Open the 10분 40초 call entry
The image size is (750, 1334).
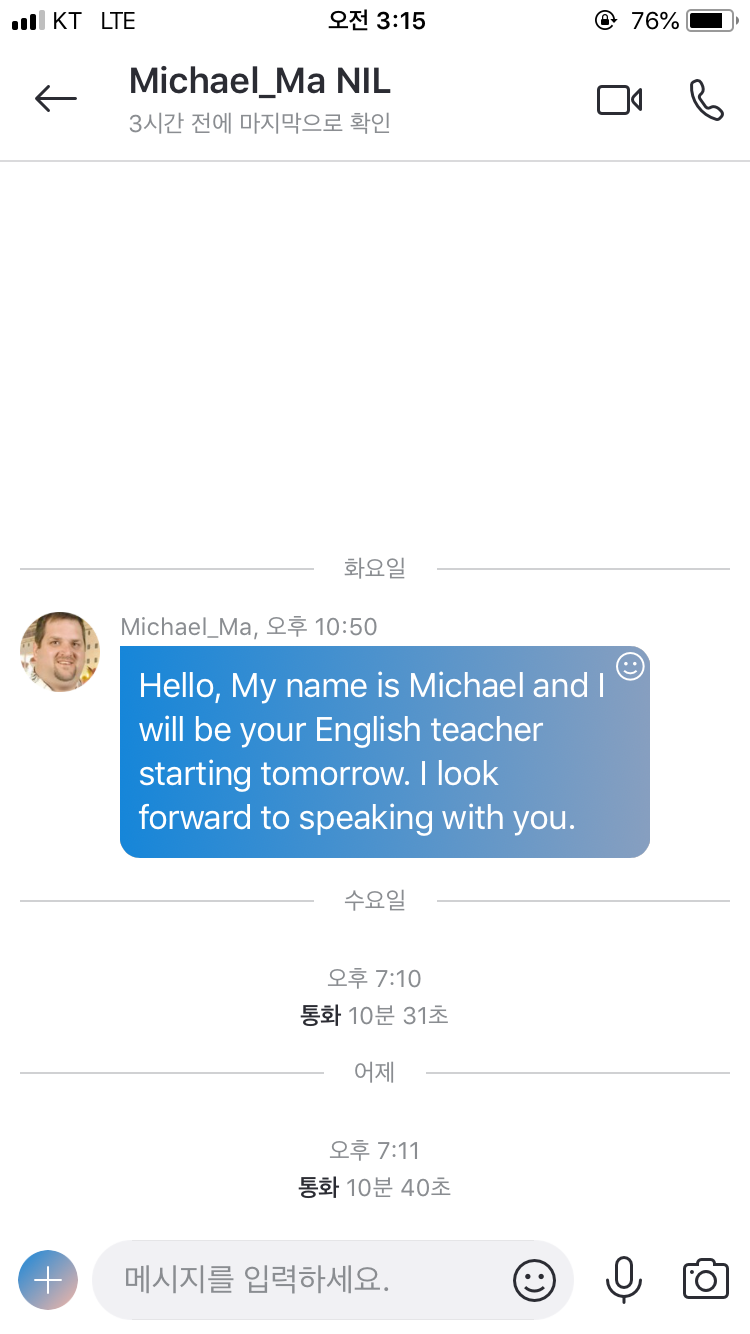[x=375, y=1188]
